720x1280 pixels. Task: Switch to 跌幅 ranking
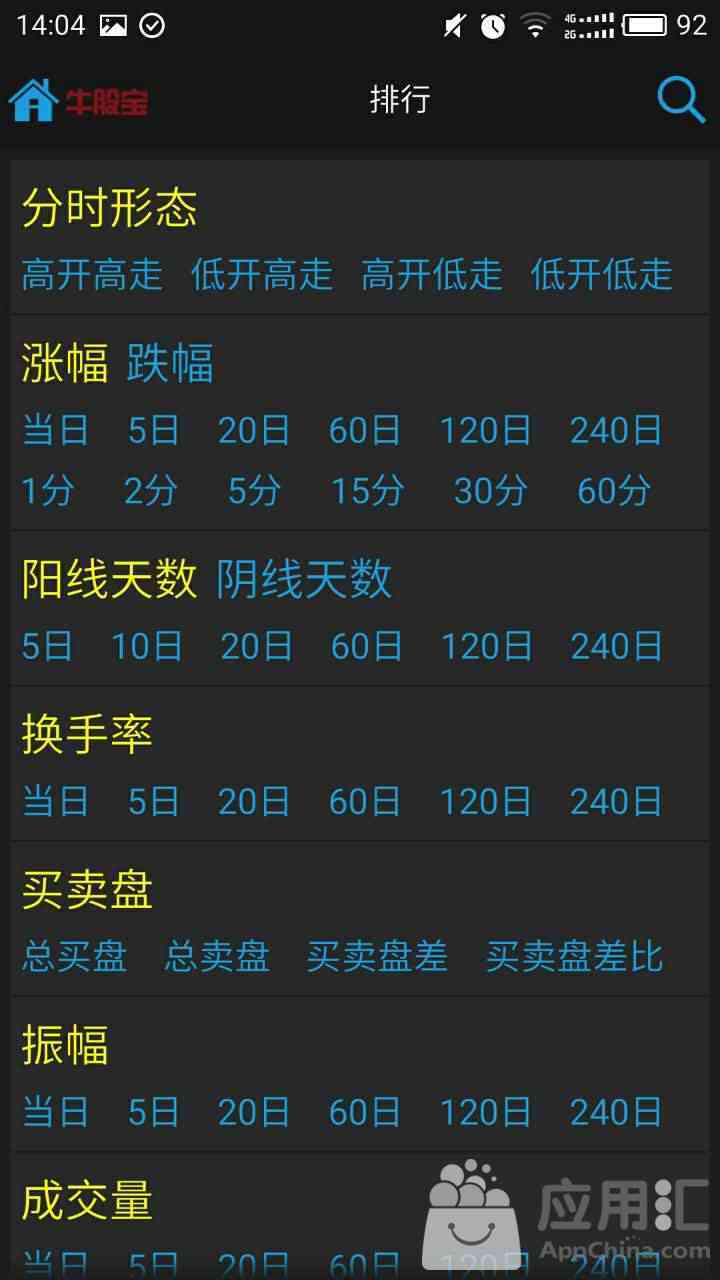(x=170, y=363)
